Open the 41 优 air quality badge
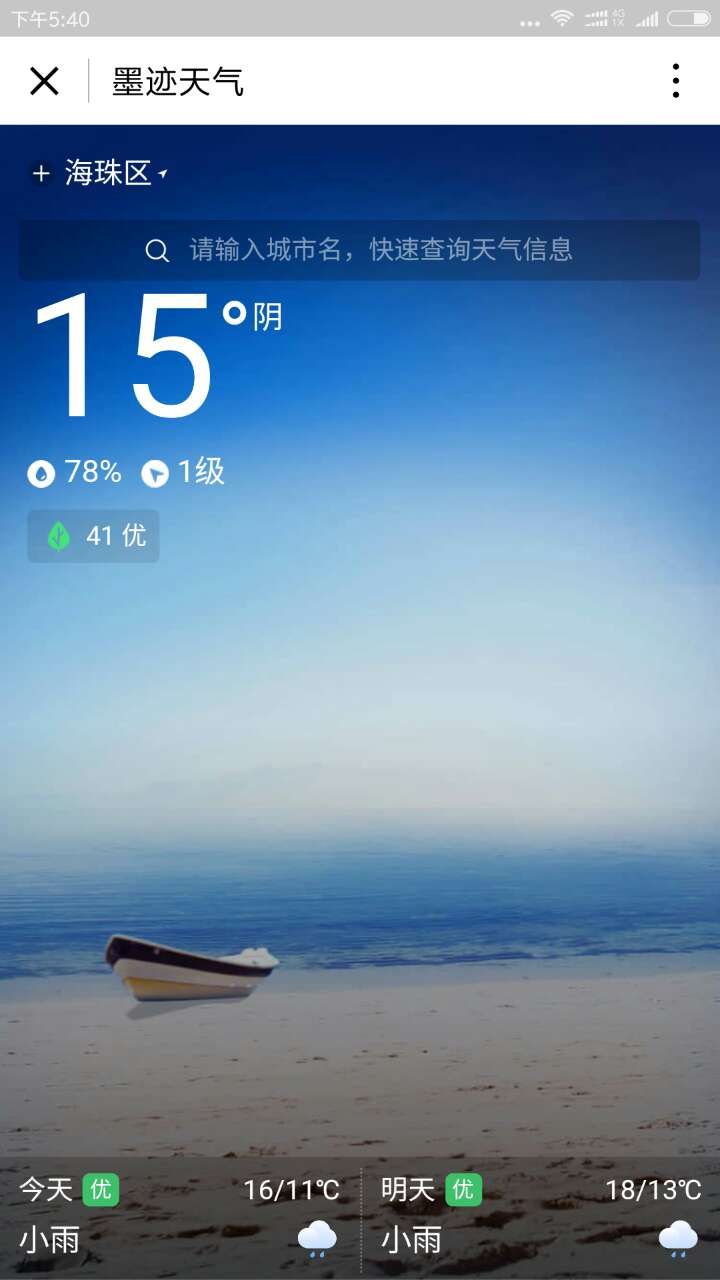Image resolution: width=720 pixels, height=1280 pixels. (94, 536)
